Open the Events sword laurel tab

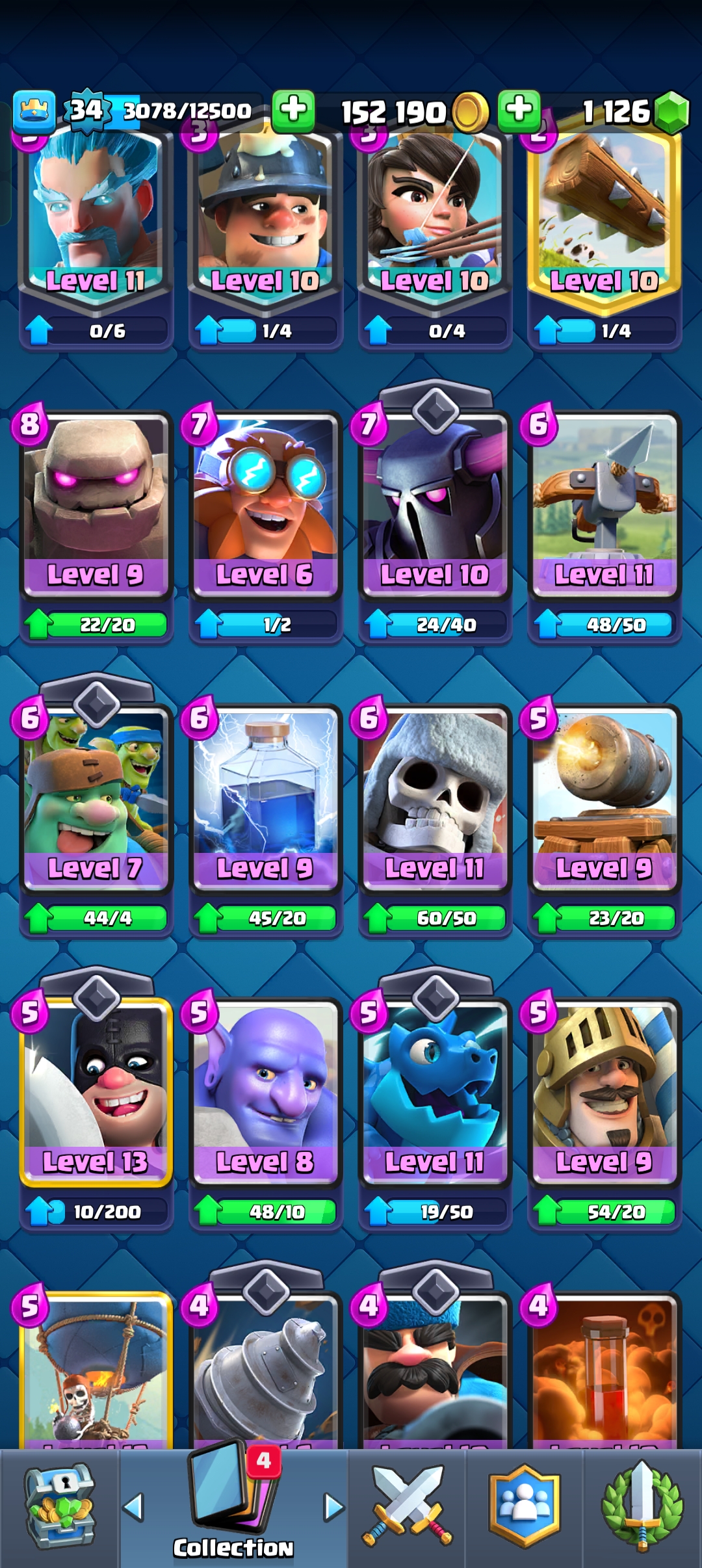(642, 1508)
